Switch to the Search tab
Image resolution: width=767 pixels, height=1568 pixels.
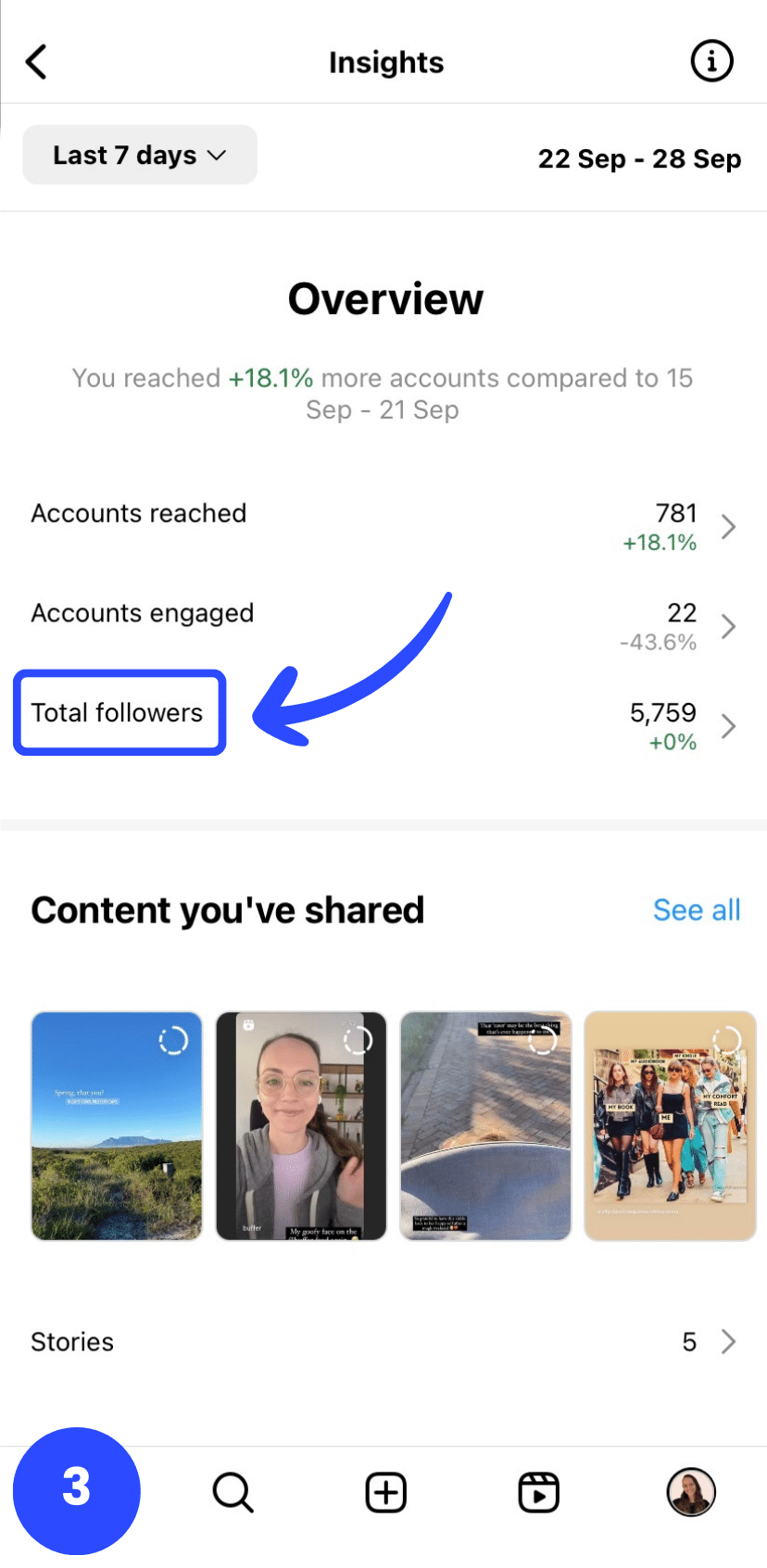coord(233,1492)
